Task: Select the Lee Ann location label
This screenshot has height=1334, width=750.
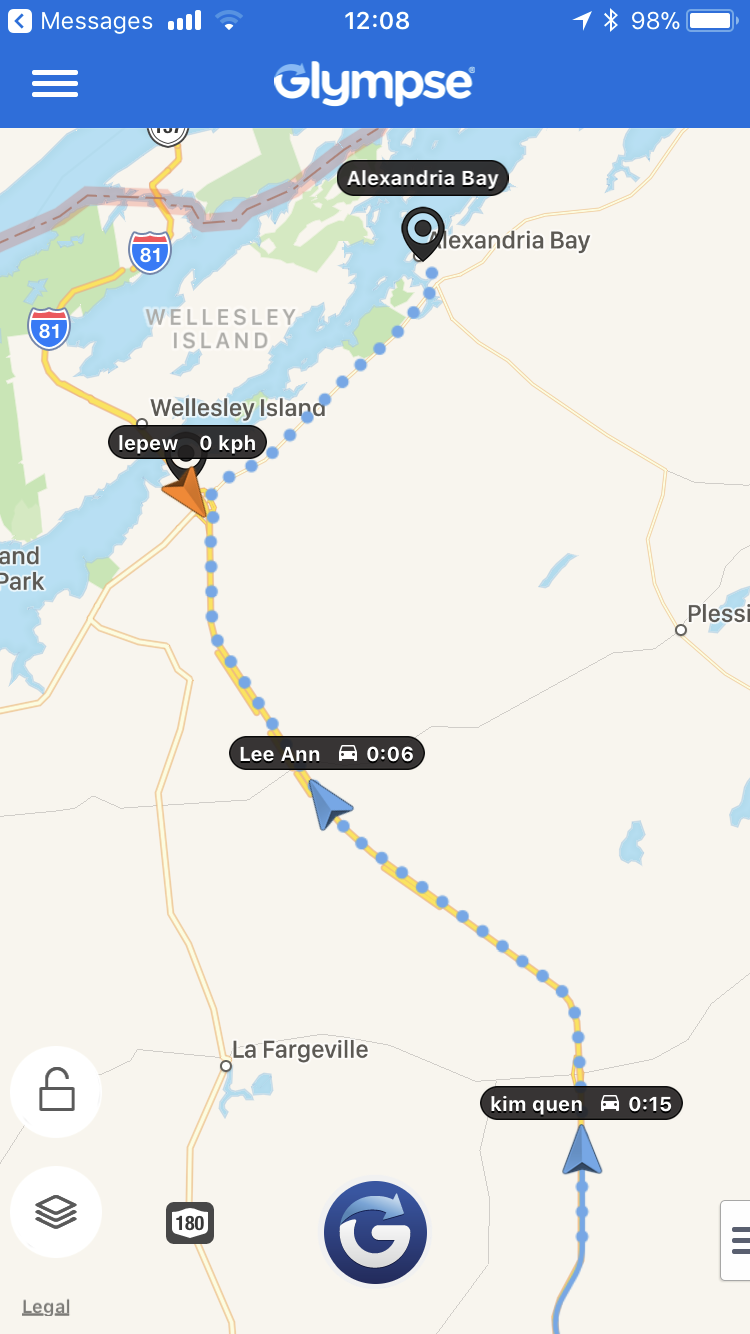Action: tap(327, 754)
